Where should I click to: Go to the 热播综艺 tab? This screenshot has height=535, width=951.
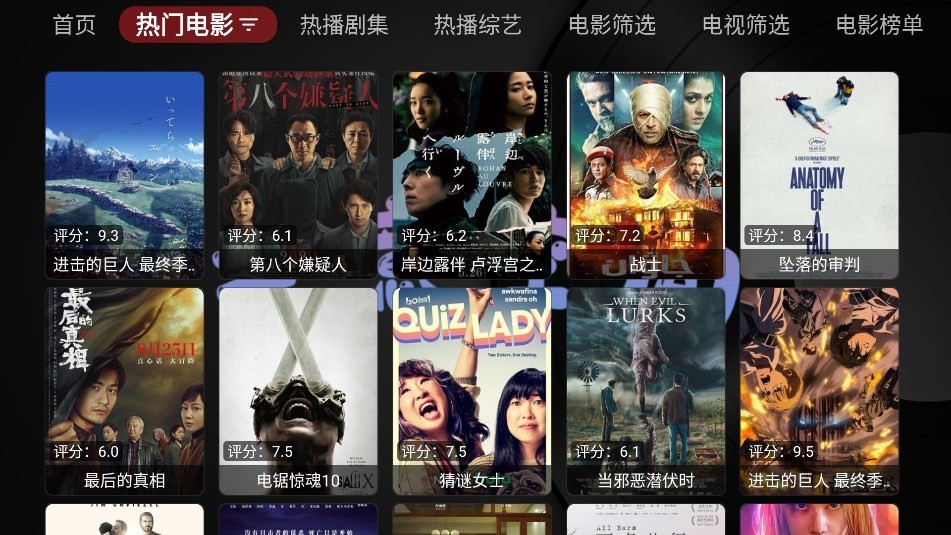point(478,25)
